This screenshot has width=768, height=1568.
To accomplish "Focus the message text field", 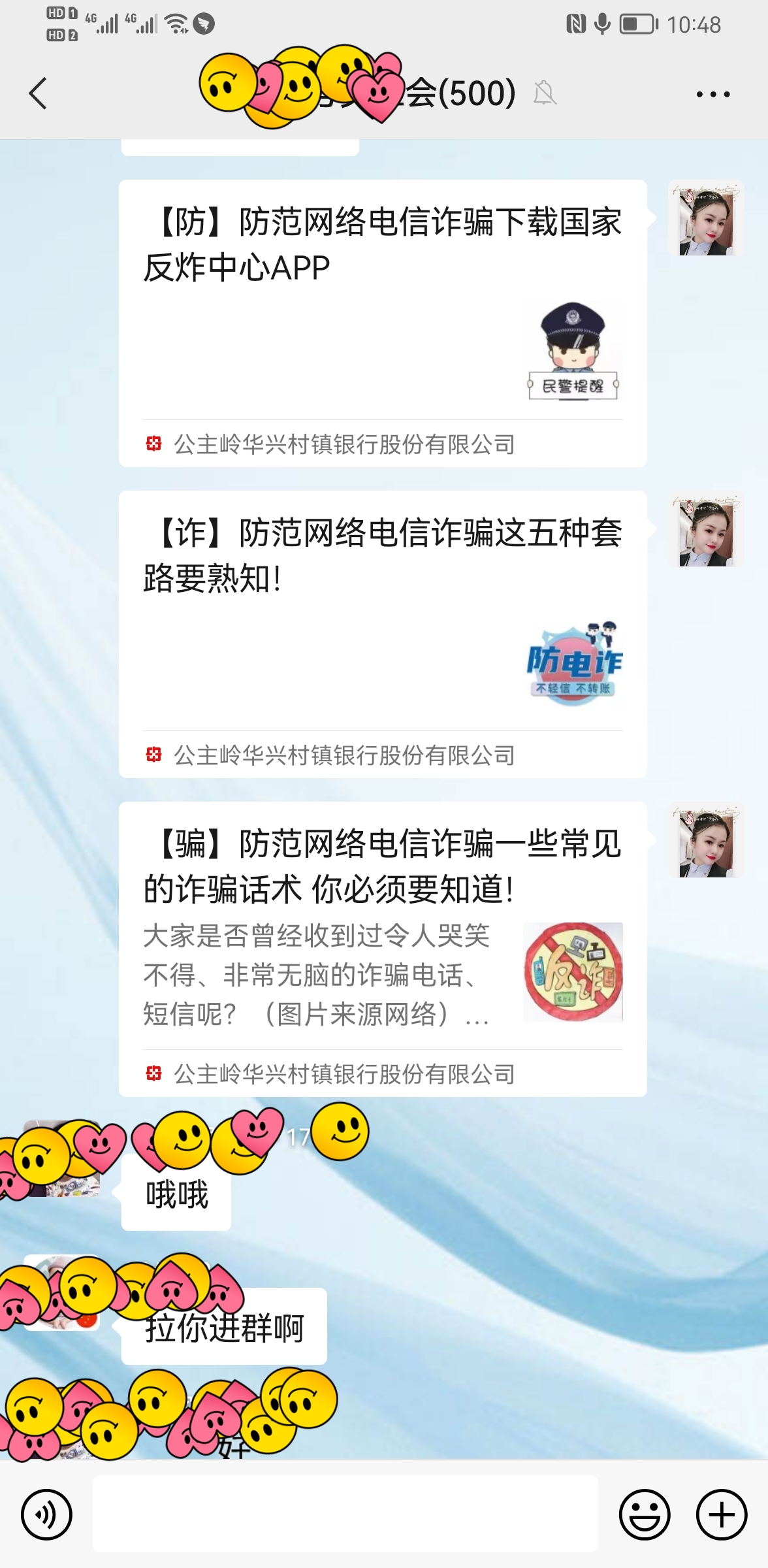I will 345,1514.
